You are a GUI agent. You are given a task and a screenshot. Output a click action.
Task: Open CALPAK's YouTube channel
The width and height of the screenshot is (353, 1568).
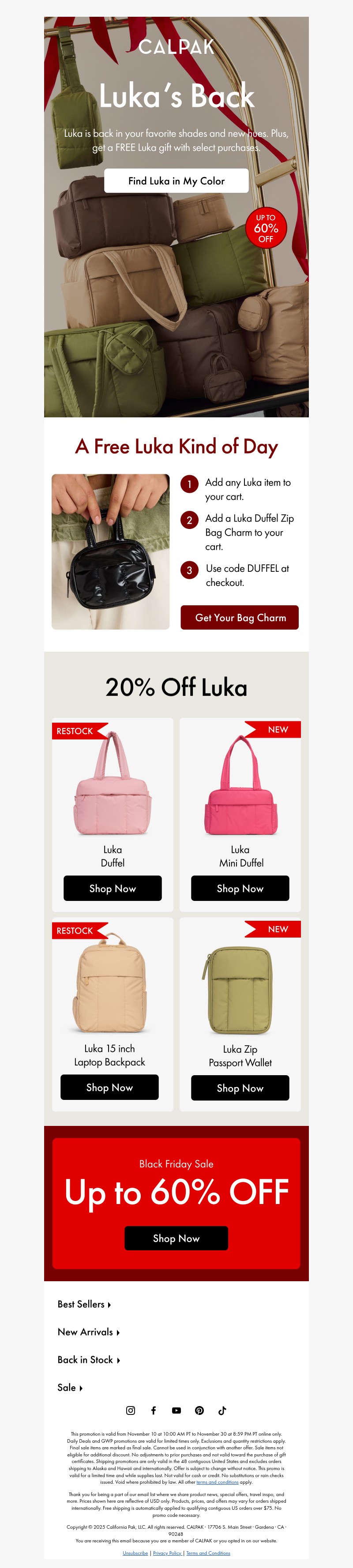[176, 1410]
